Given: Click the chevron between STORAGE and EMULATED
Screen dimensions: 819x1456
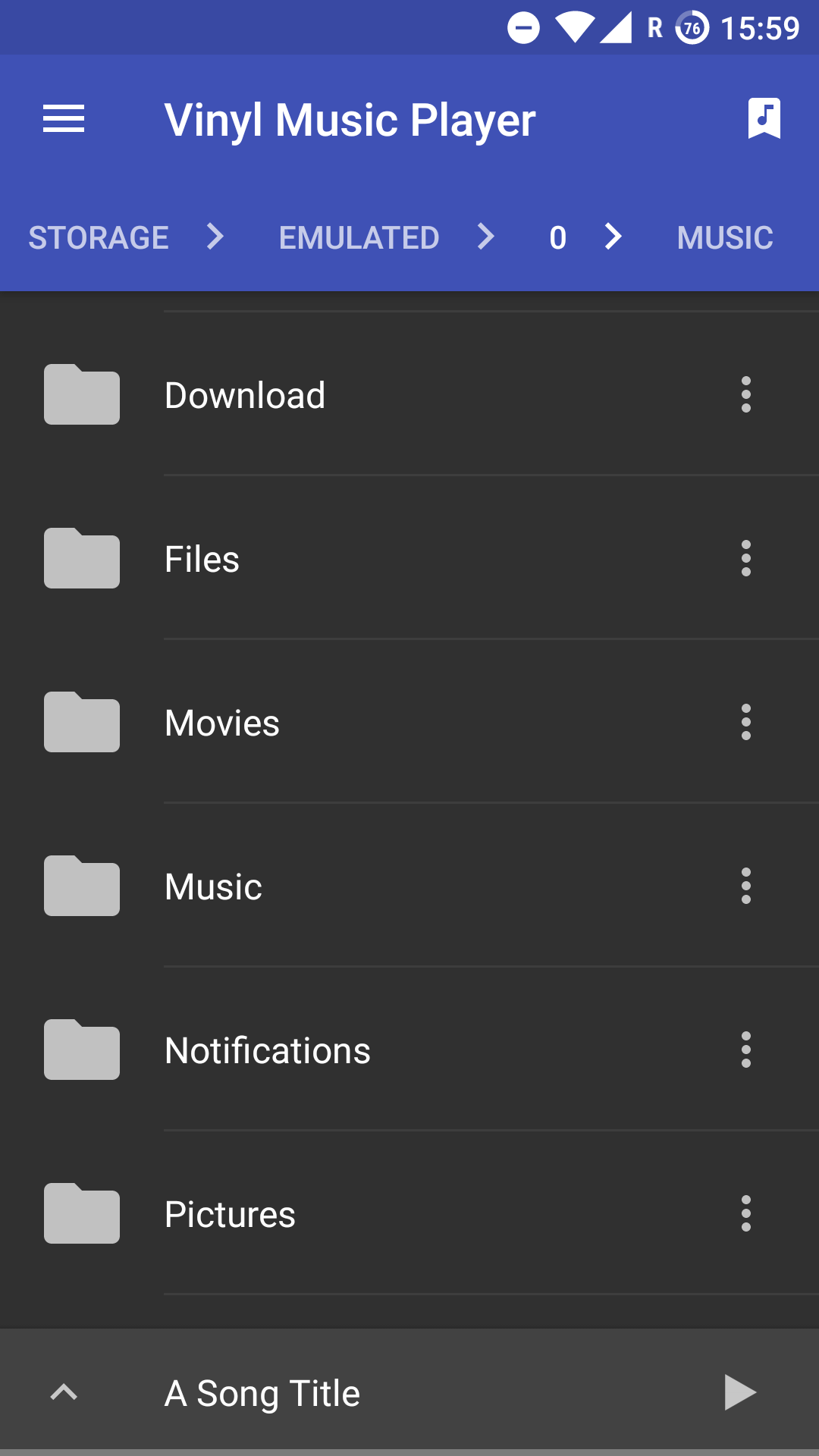Looking at the screenshot, I should pos(216,237).
